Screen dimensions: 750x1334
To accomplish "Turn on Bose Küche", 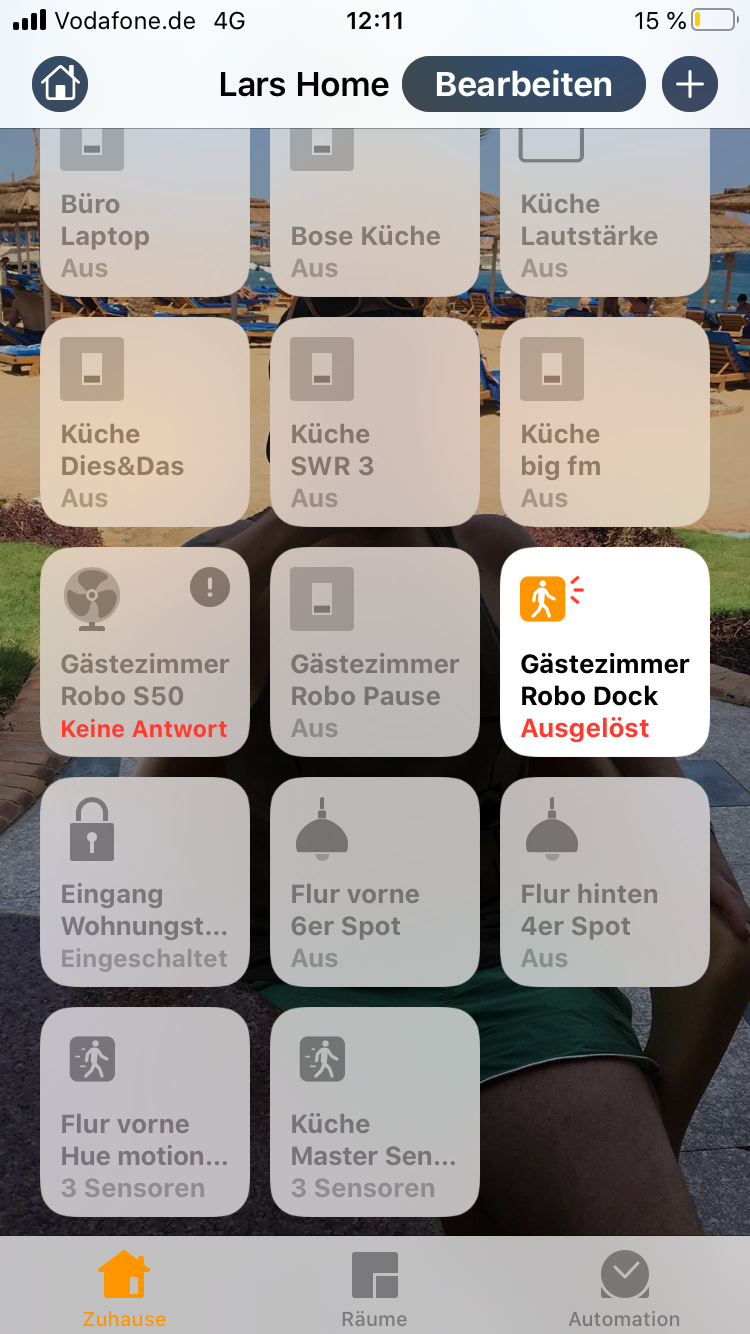I will pyautogui.click(x=374, y=214).
